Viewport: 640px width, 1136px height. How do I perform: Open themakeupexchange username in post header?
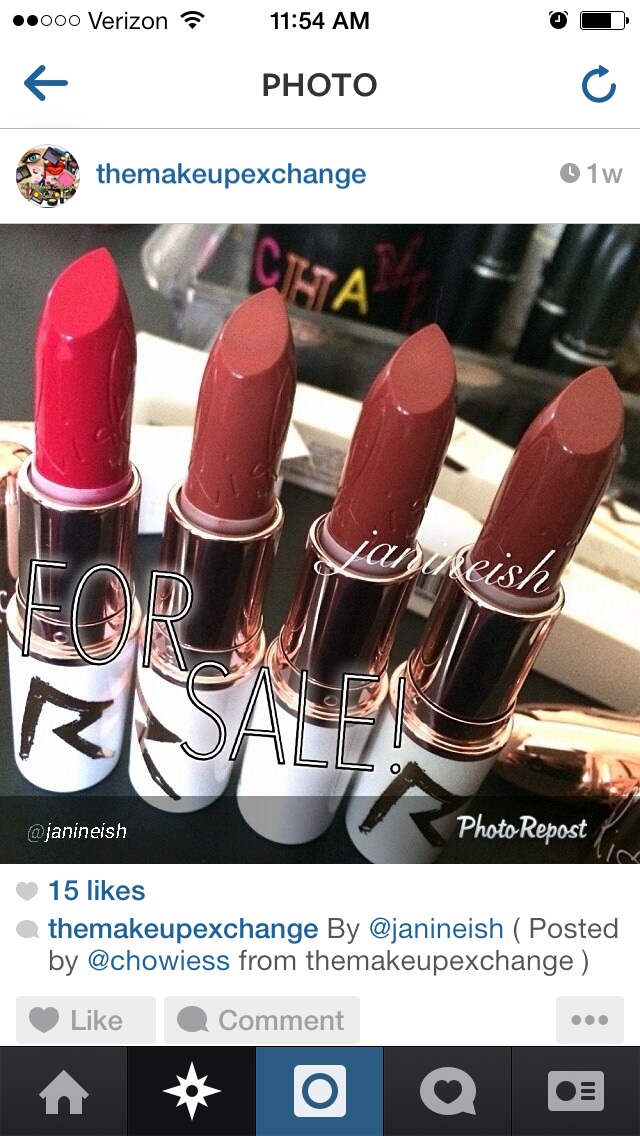231,175
